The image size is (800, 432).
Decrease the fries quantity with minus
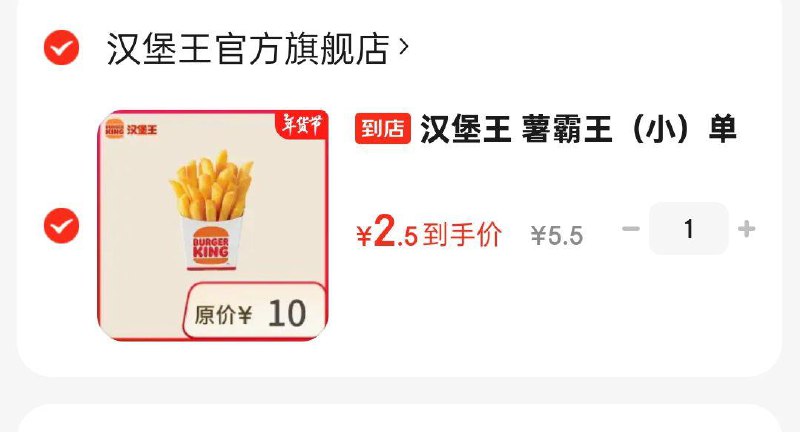tap(630, 229)
